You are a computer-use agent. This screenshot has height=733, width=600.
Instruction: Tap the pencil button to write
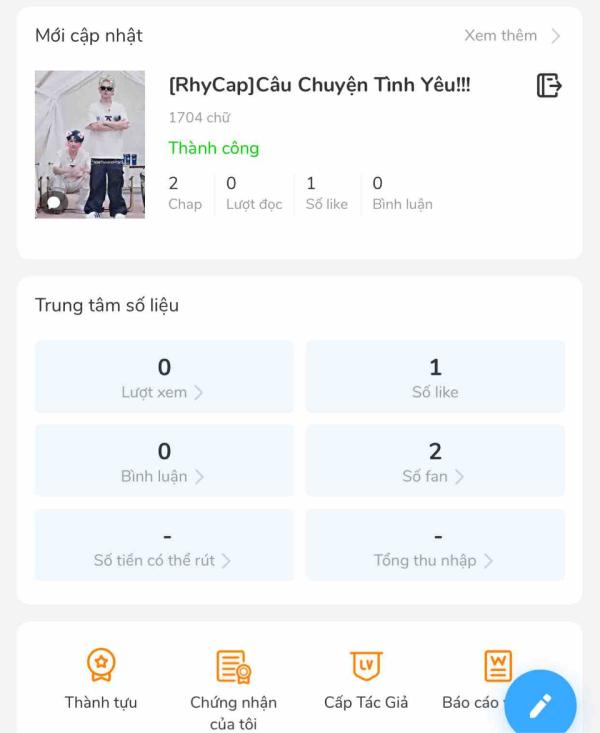540,706
